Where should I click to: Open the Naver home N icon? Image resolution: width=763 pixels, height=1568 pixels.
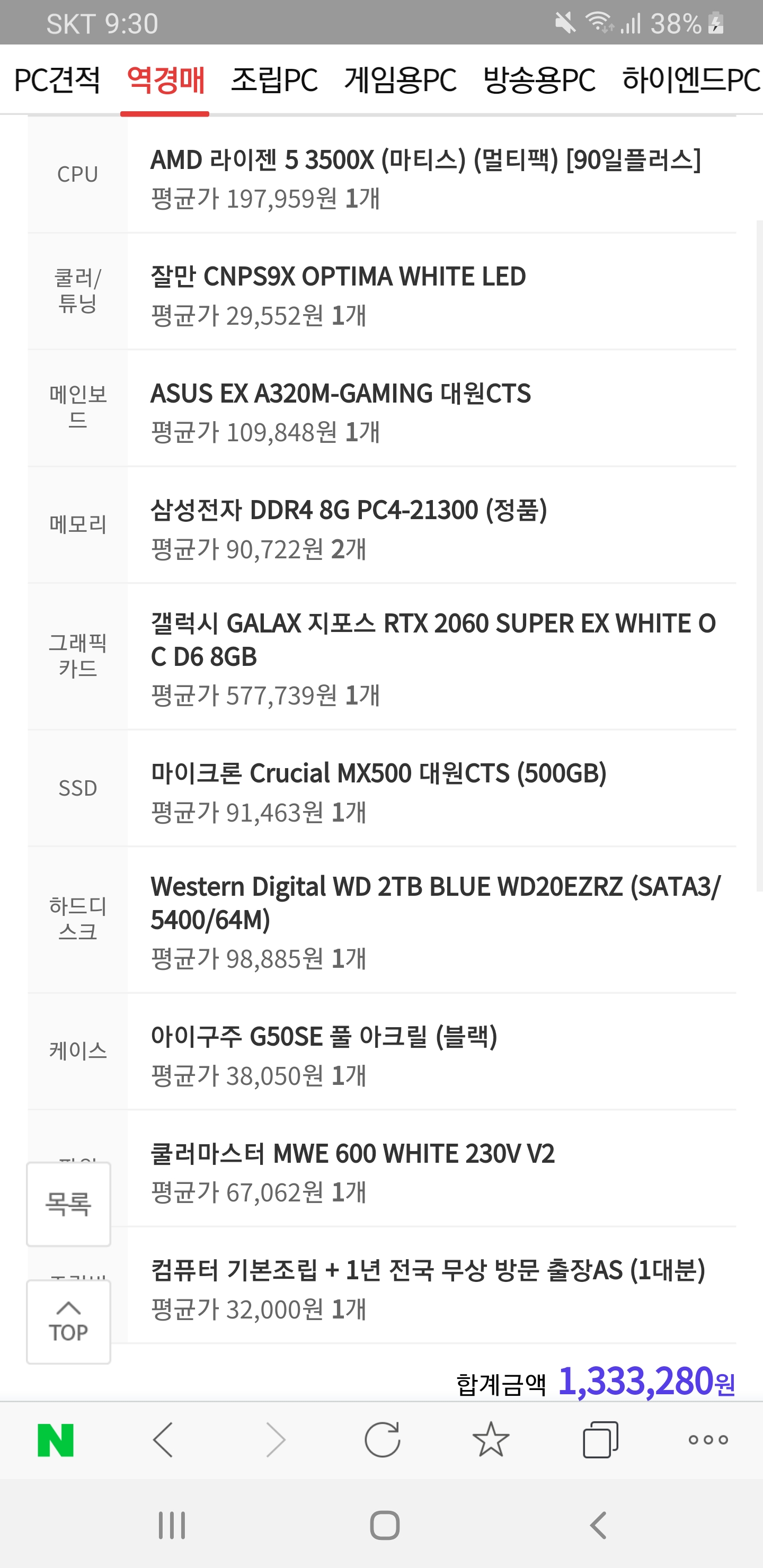pos(56,1440)
